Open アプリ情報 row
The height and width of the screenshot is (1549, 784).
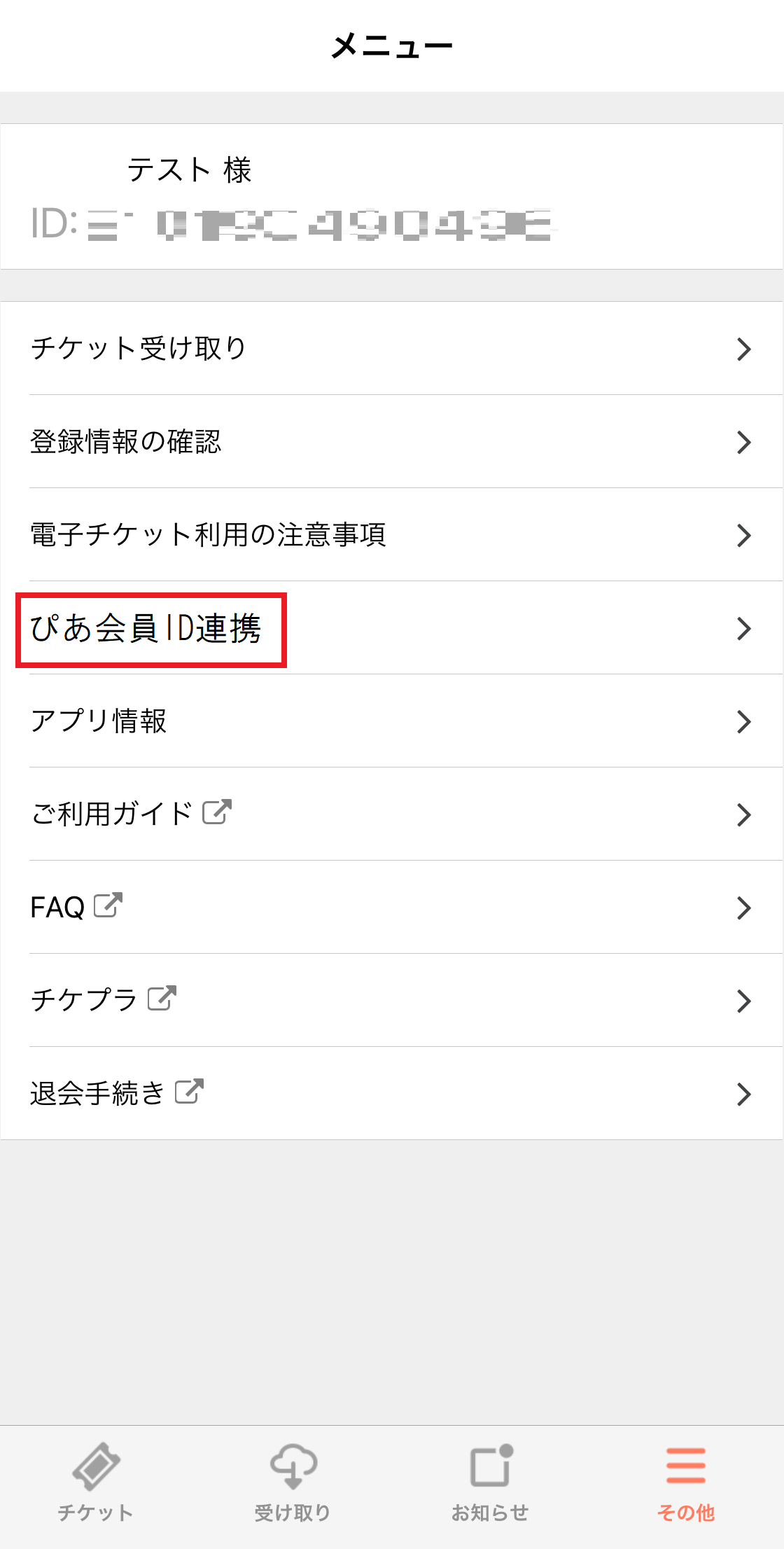coord(392,721)
